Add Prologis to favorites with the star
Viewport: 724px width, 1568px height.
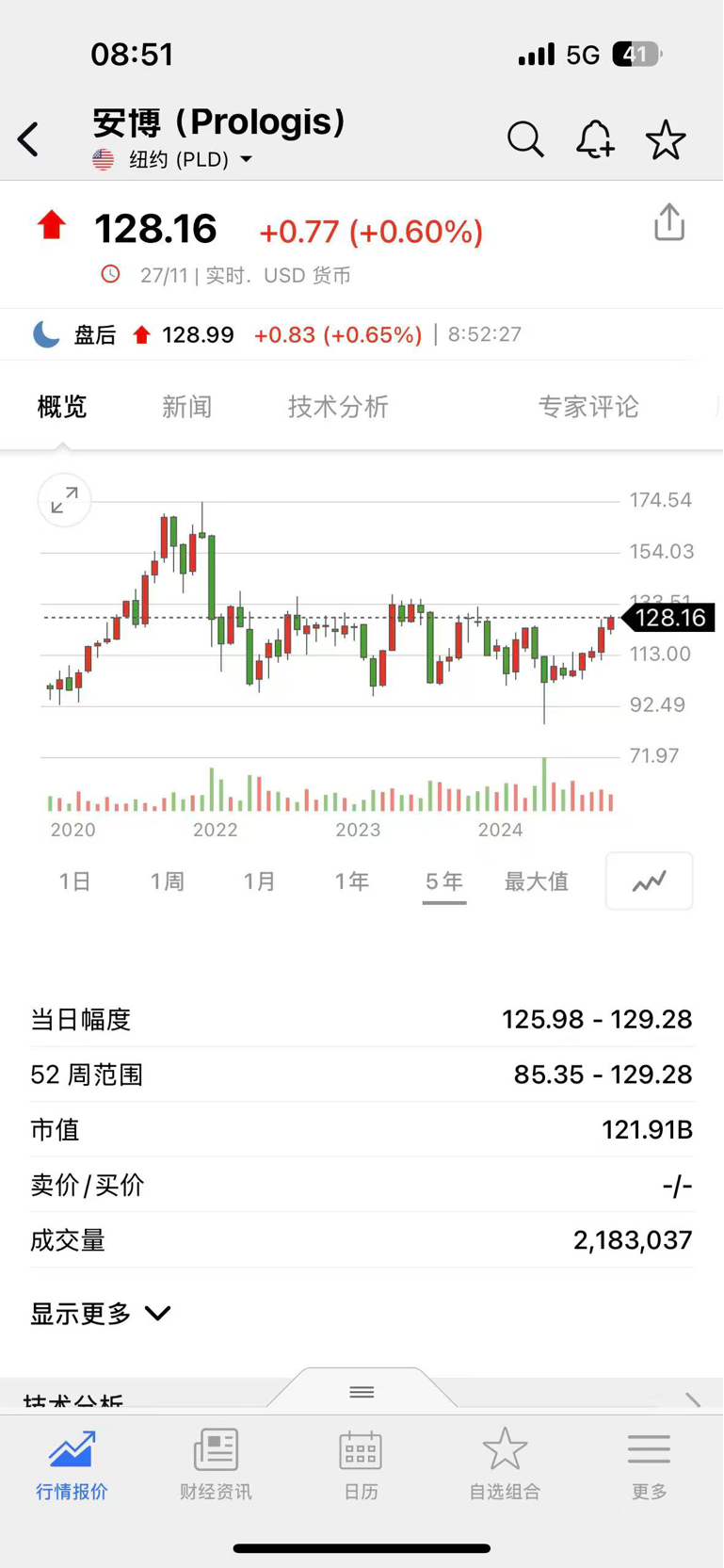tap(666, 139)
